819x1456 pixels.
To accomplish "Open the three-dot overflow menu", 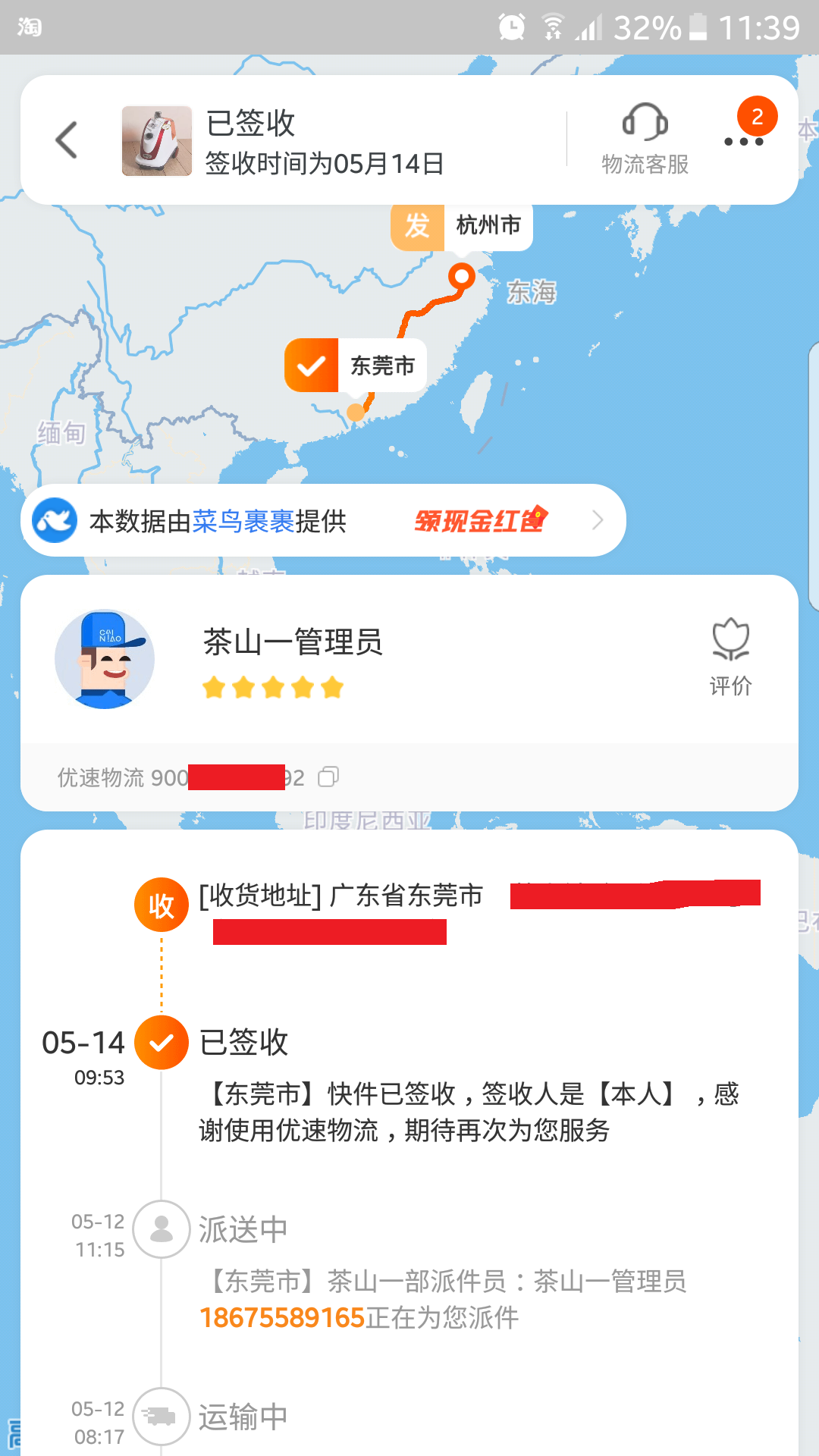I will click(744, 140).
